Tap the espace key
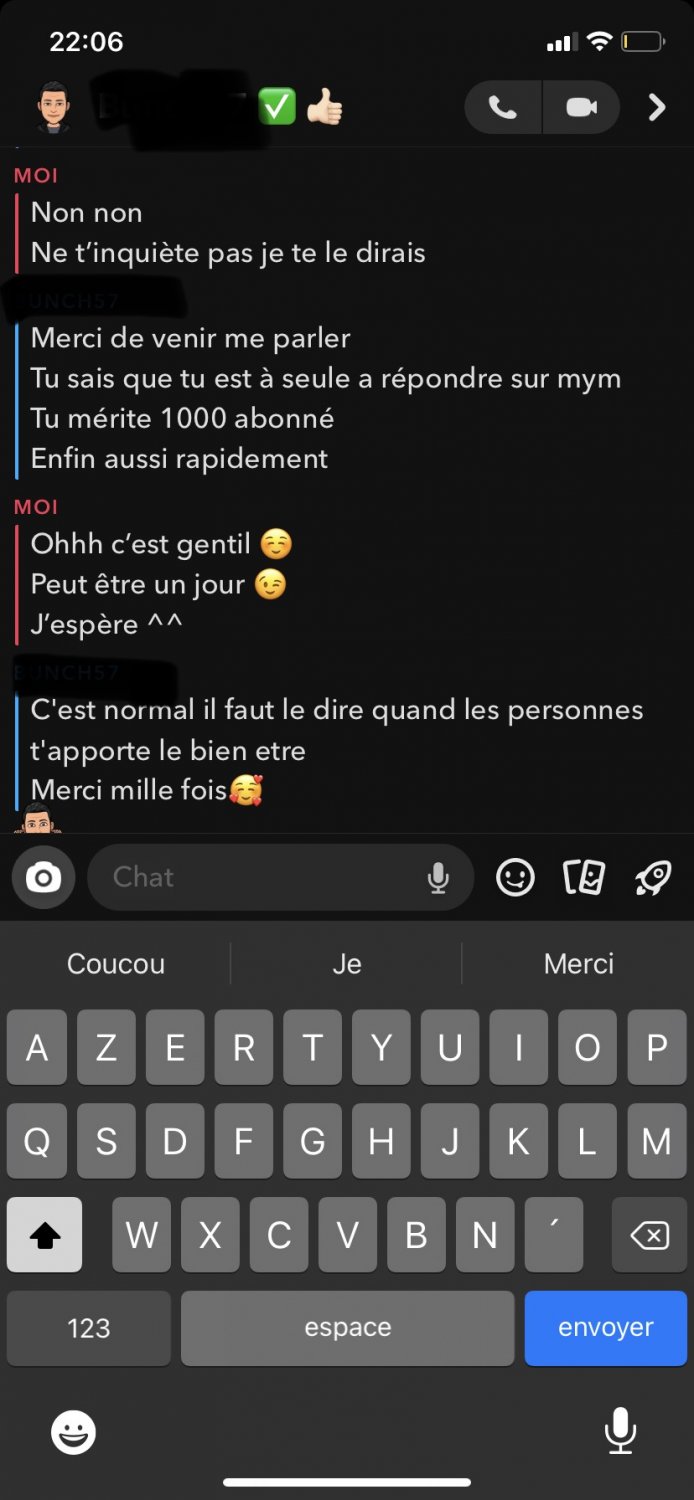Viewport: 694px width, 1500px height. (348, 1328)
